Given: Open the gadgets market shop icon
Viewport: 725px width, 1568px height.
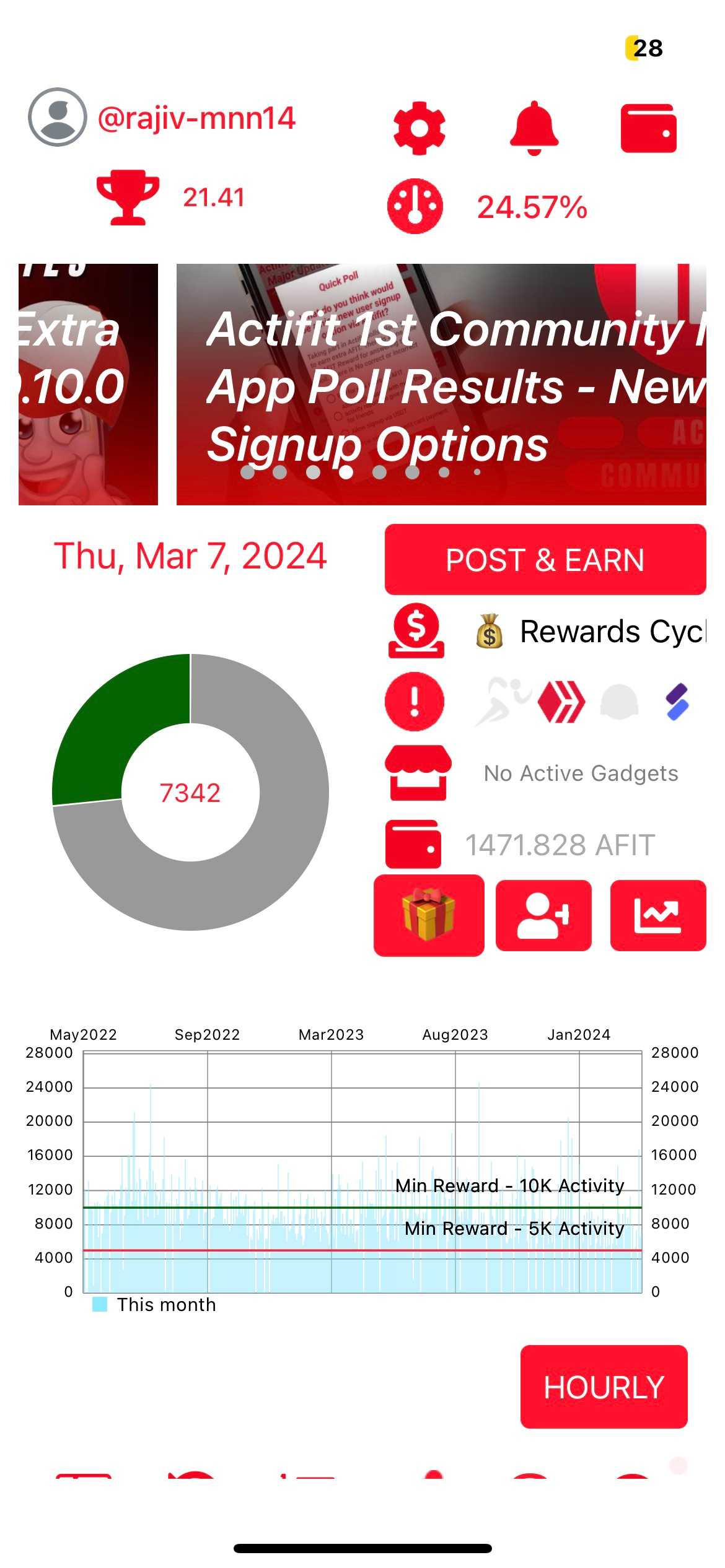Looking at the screenshot, I should tap(418, 773).
